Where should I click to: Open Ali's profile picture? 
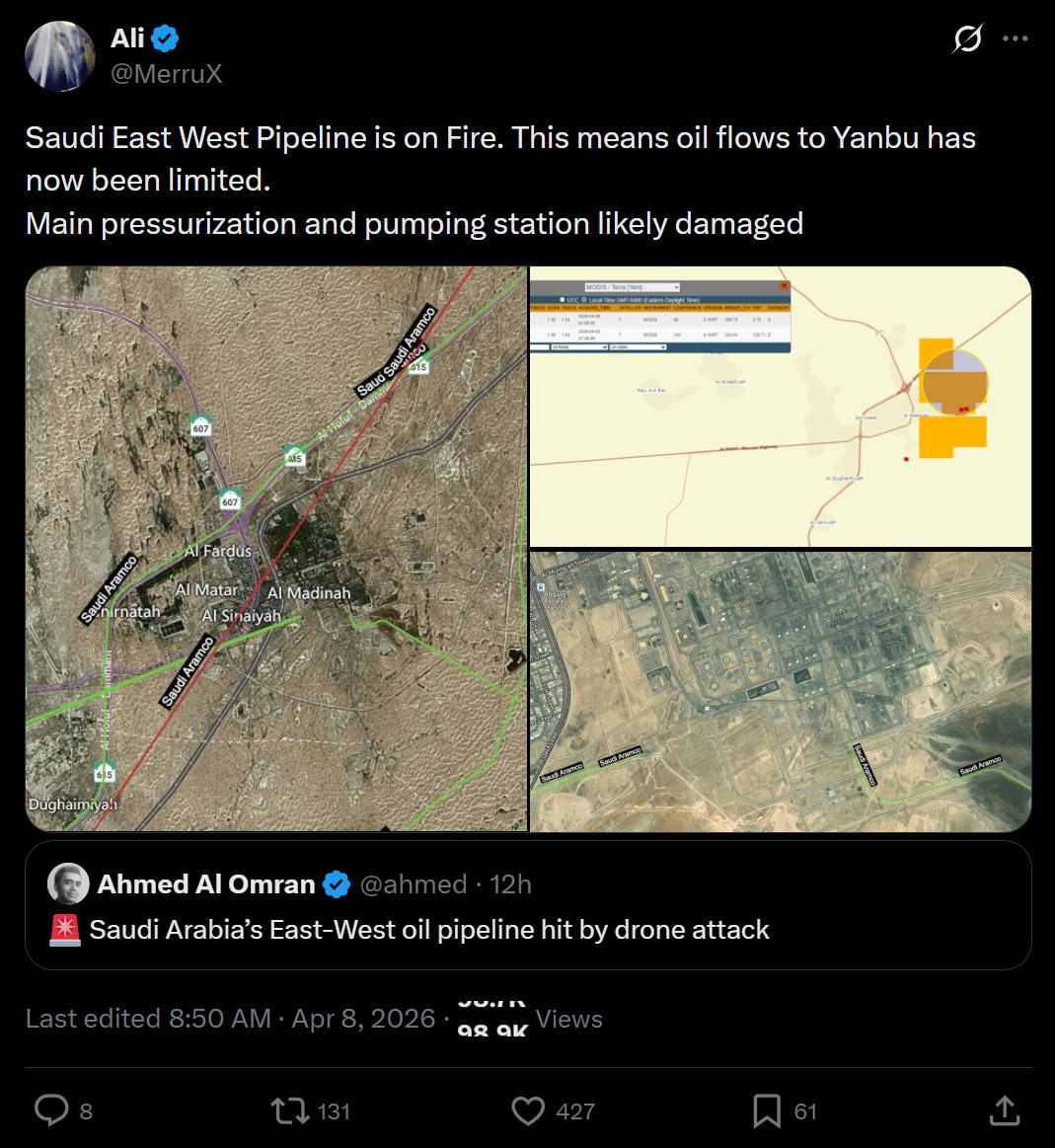pyautogui.click(x=60, y=56)
